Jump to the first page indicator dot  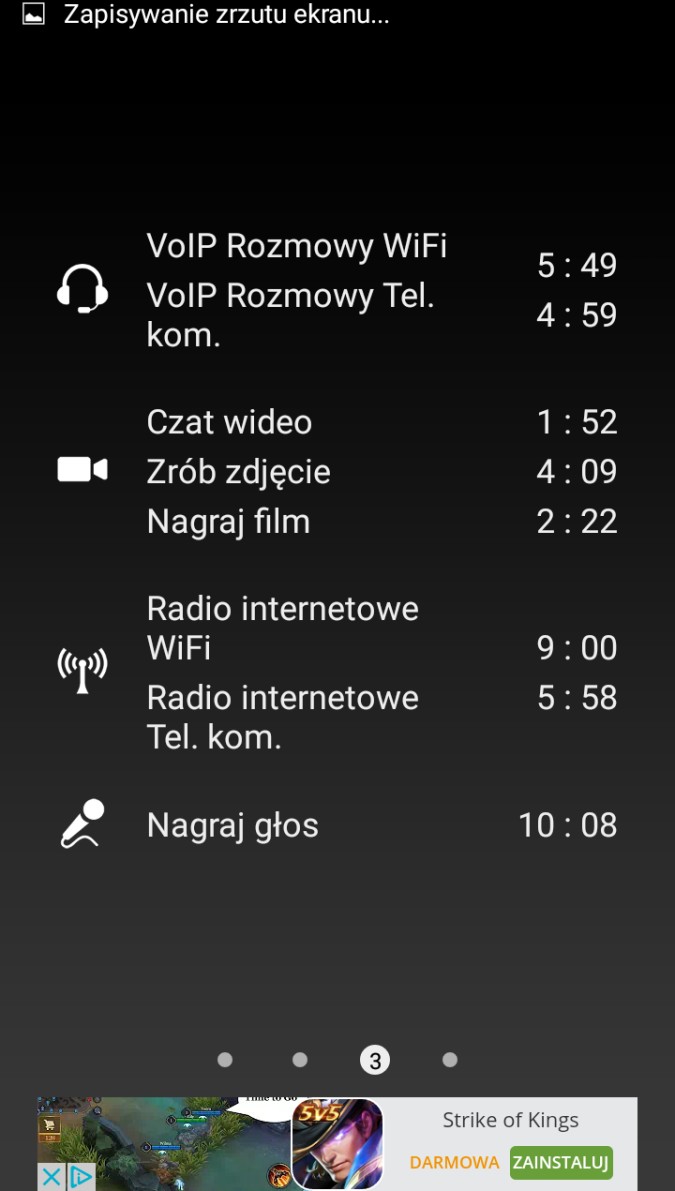225,1060
